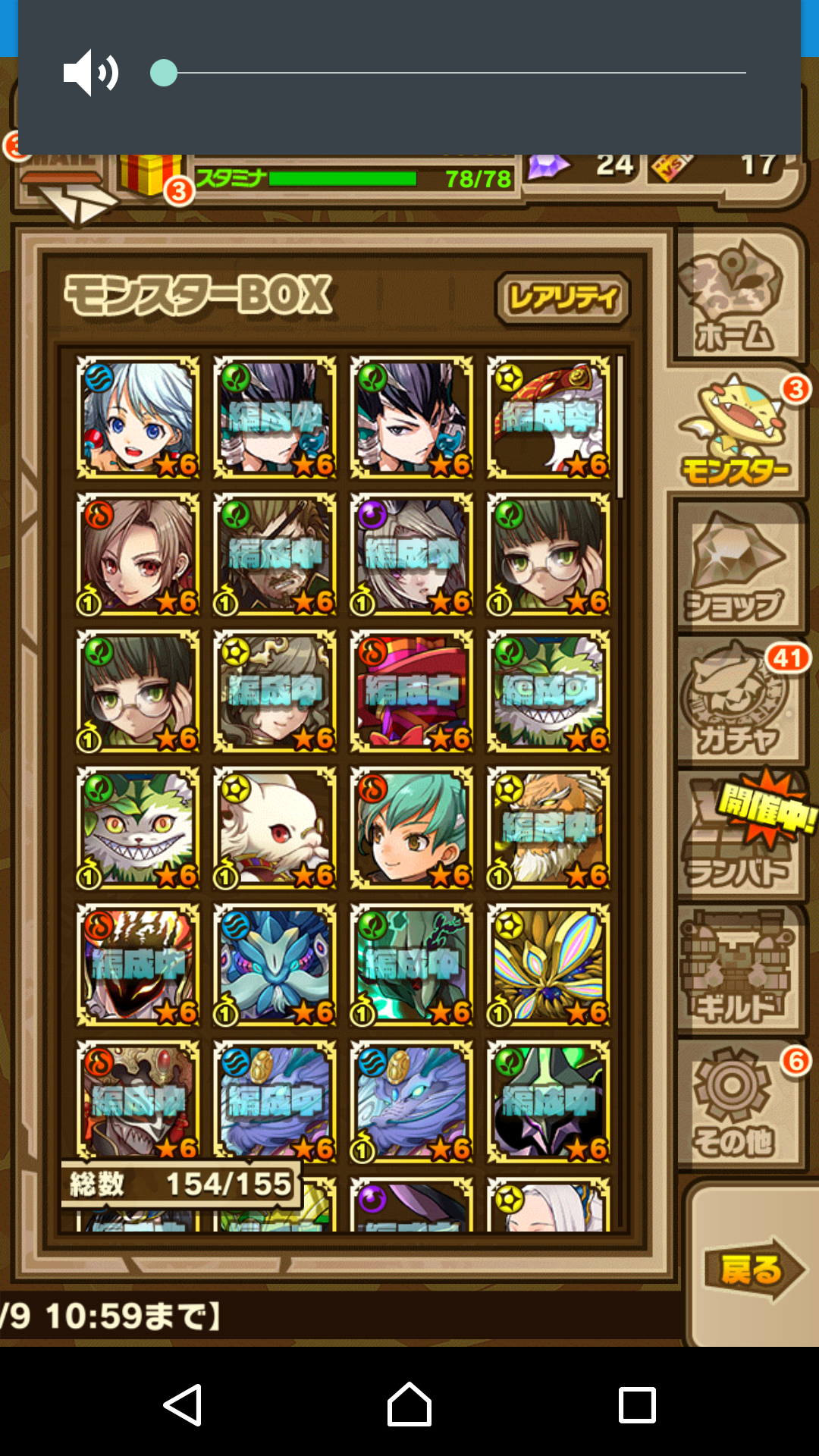
Task: Tap the Android back button
Action: (183, 1404)
